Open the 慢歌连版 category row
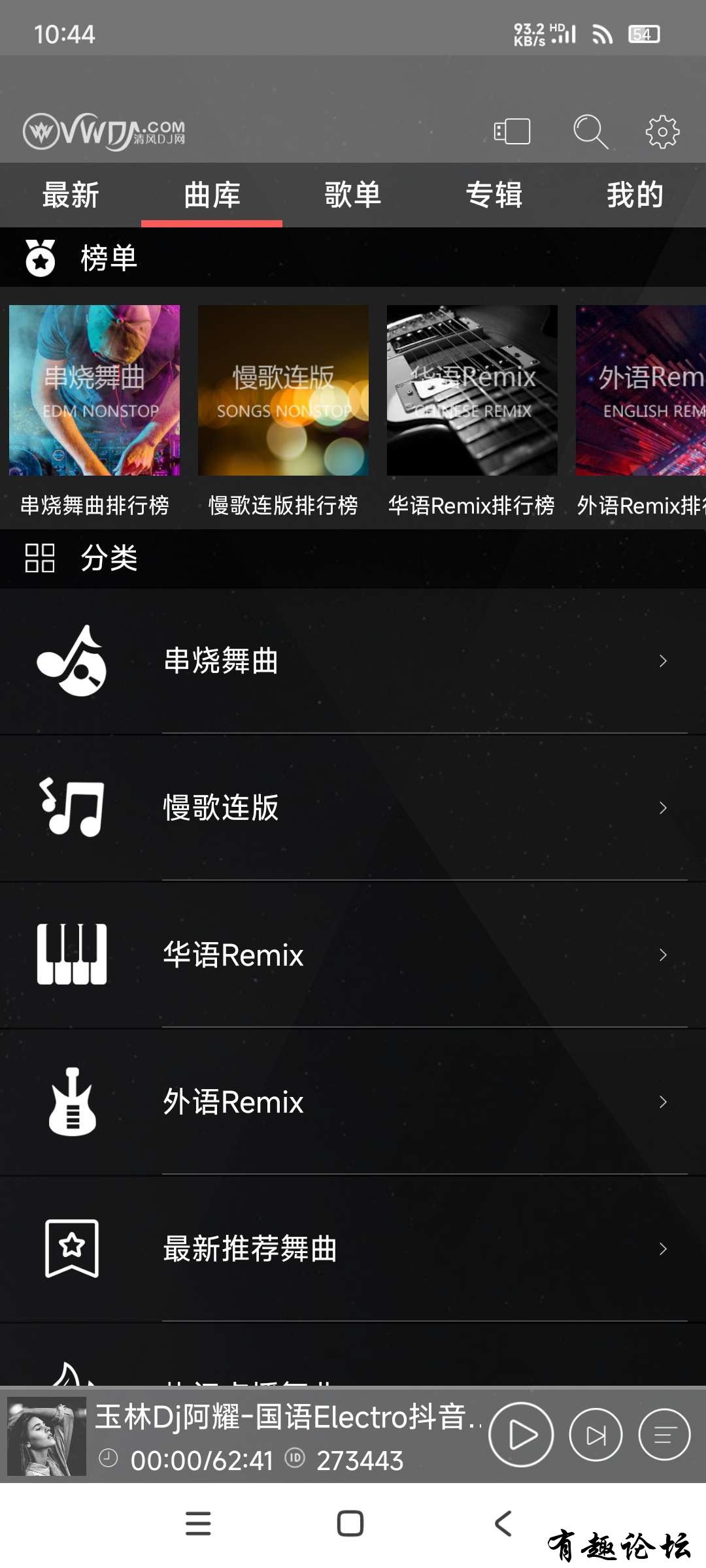This screenshot has height=1568, width=706. (x=353, y=808)
